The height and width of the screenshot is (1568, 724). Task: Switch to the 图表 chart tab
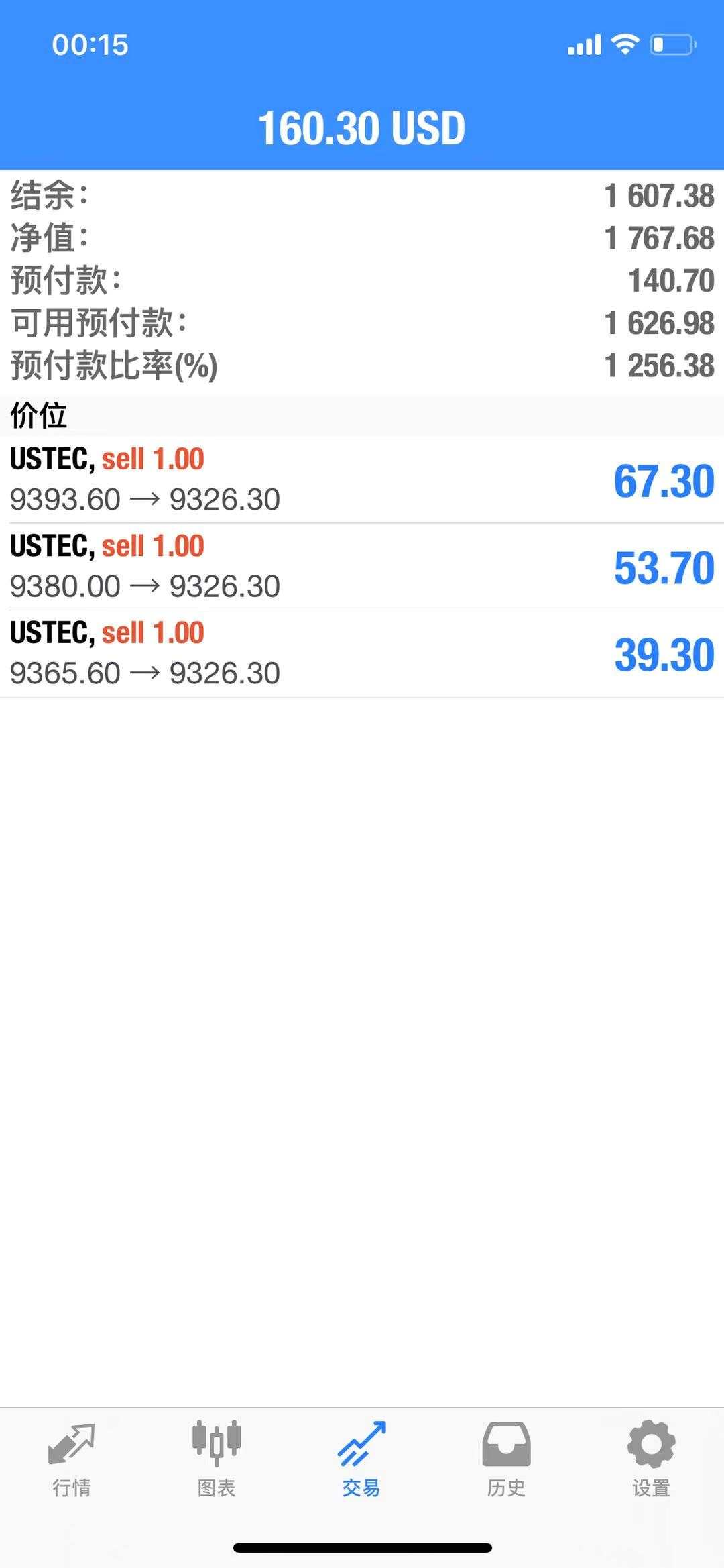217,1461
